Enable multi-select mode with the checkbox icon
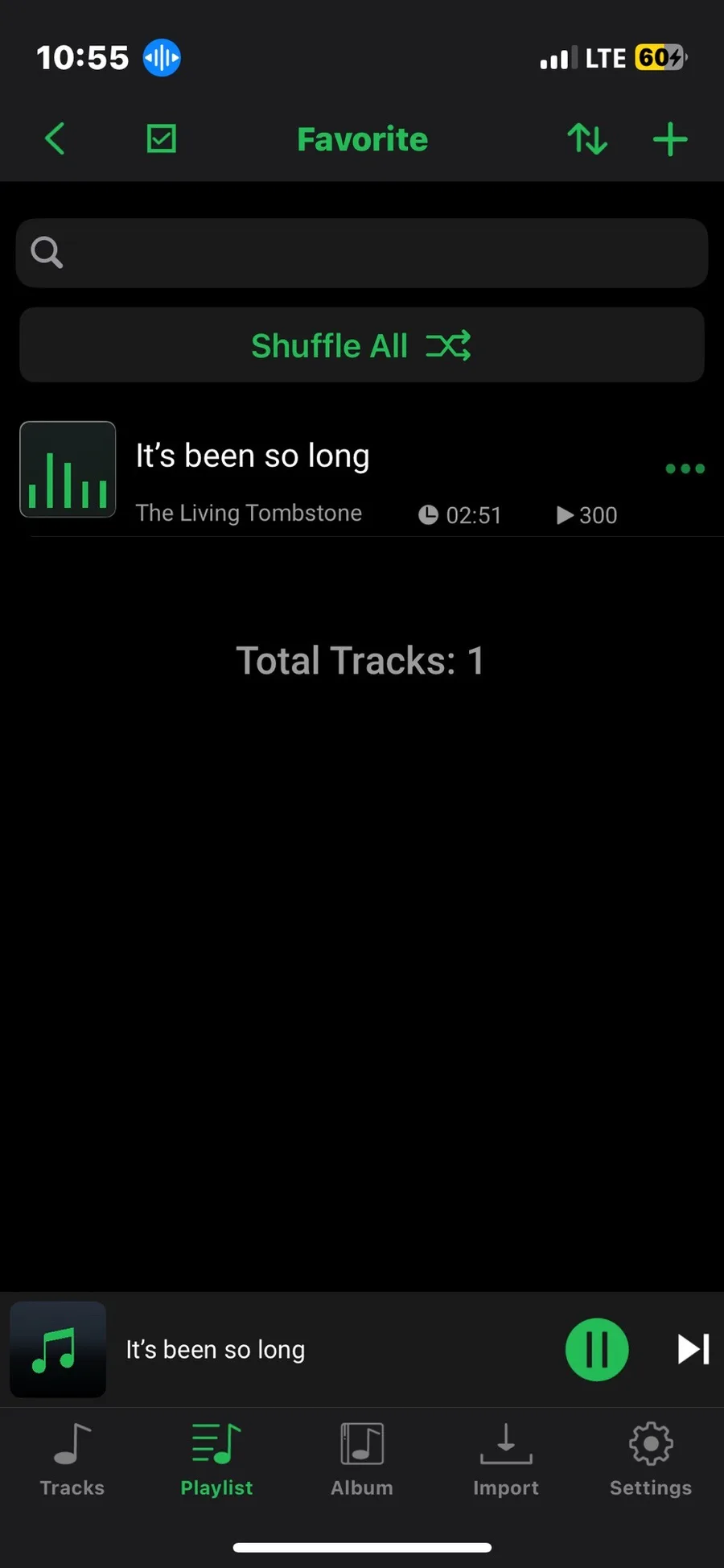724x1568 pixels. 161,139
